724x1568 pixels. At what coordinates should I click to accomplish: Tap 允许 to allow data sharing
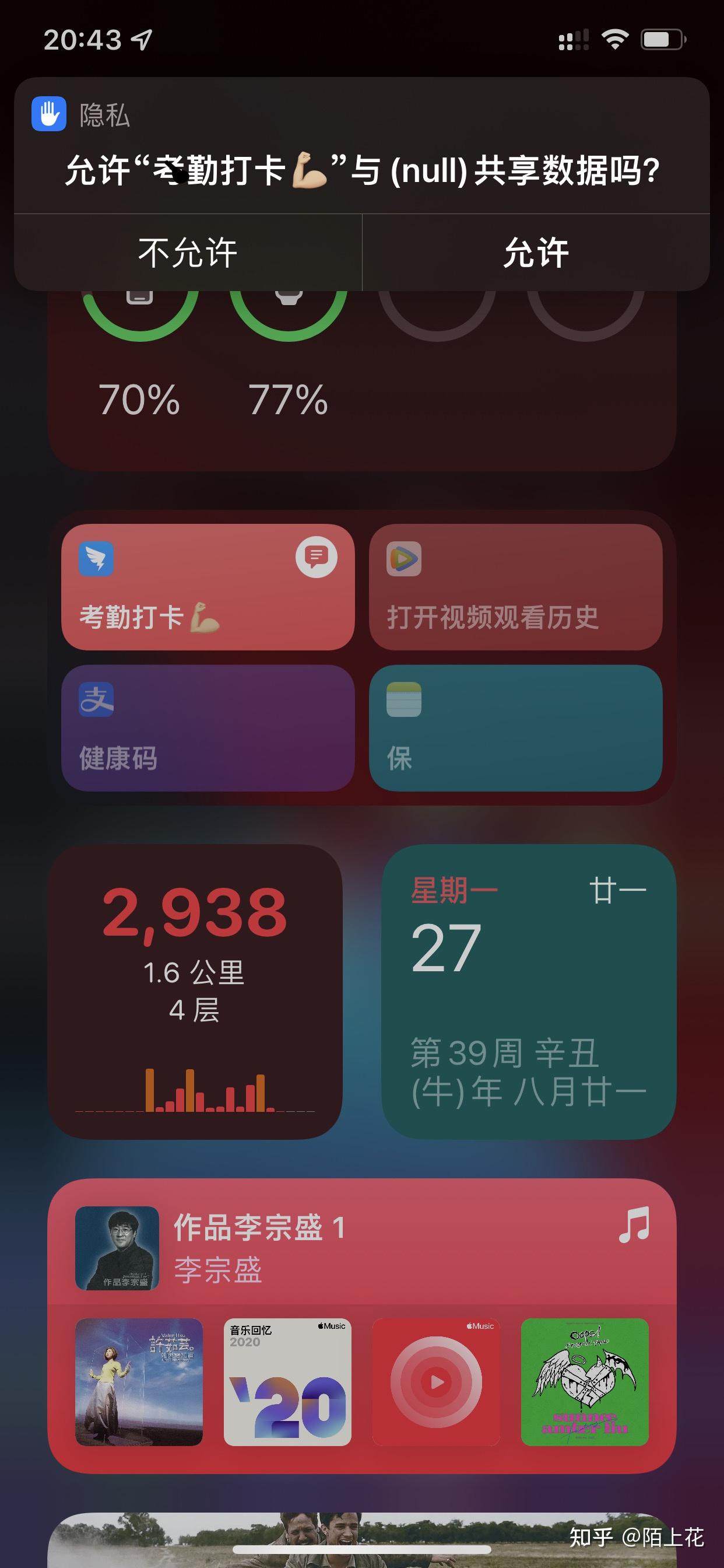[536, 253]
